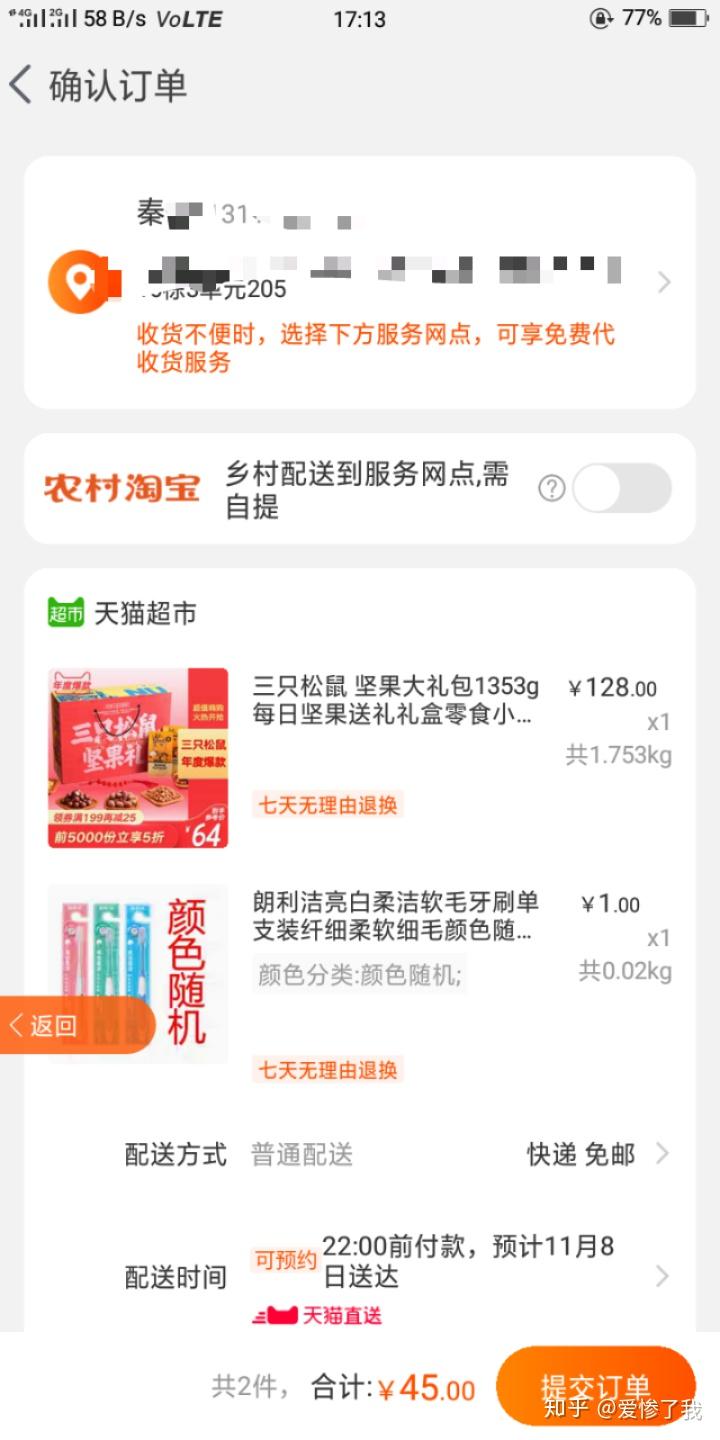This screenshot has width=720, height=1440.
Task: Toggle 乡村配送到服务网点 self-pickup switch
Action: tap(621, 488)
